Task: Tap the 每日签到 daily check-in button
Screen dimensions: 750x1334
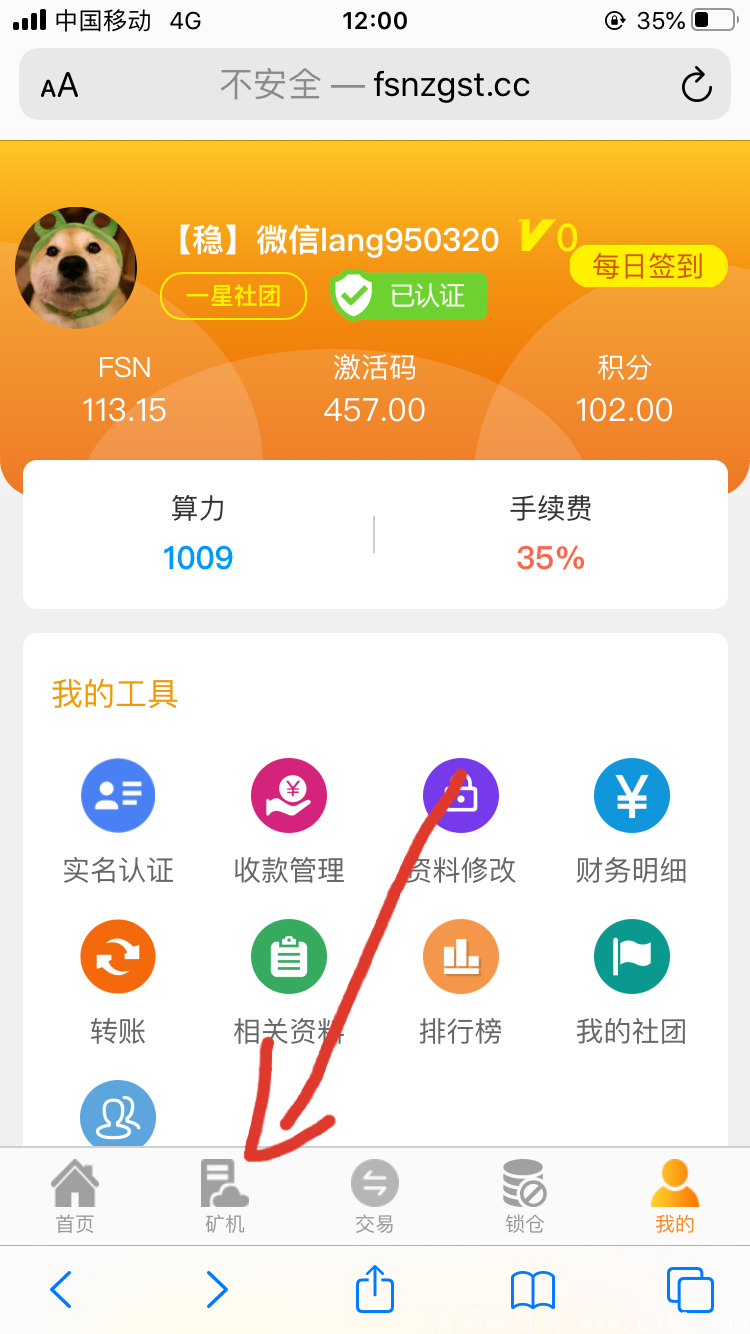Action: [648, 267]
